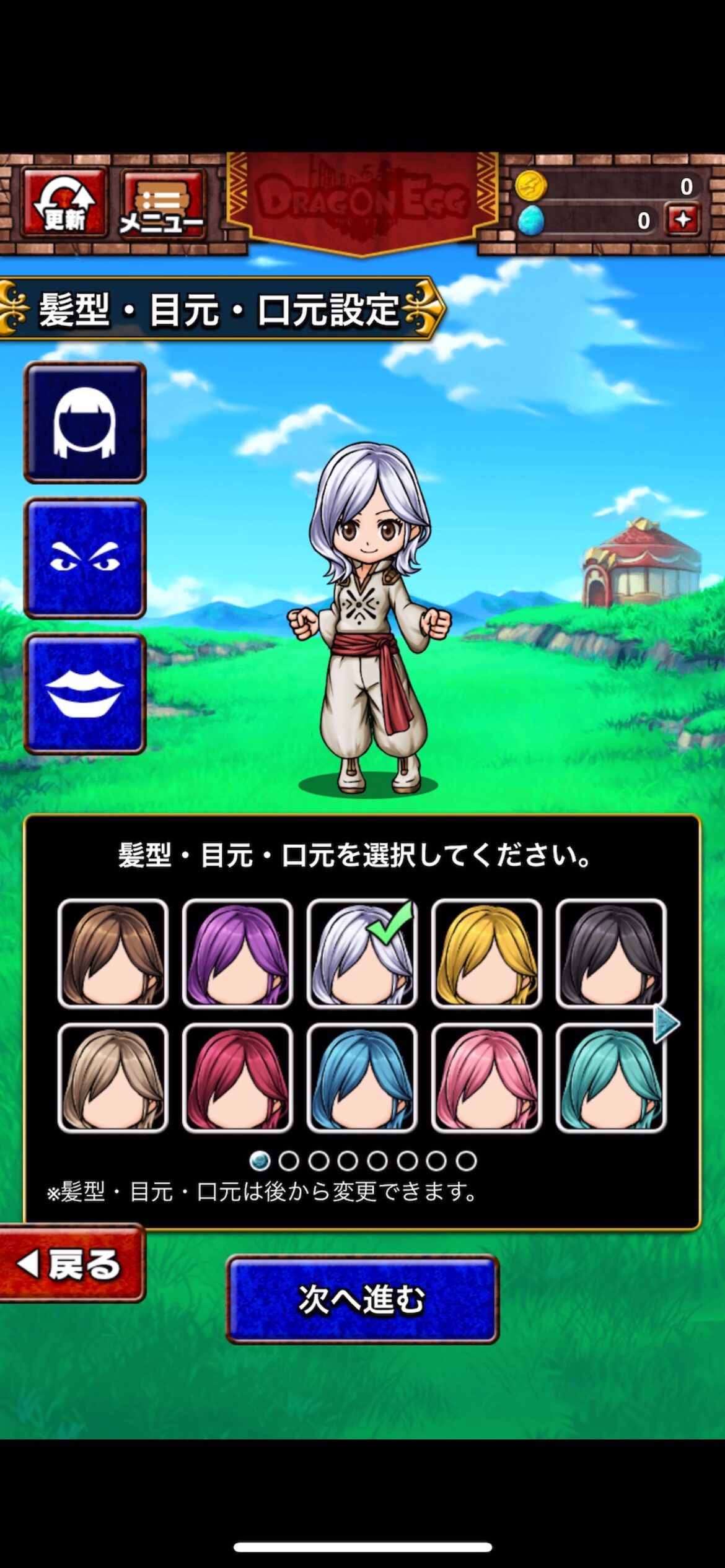Switch to the mouth category

tap(85, 694)
